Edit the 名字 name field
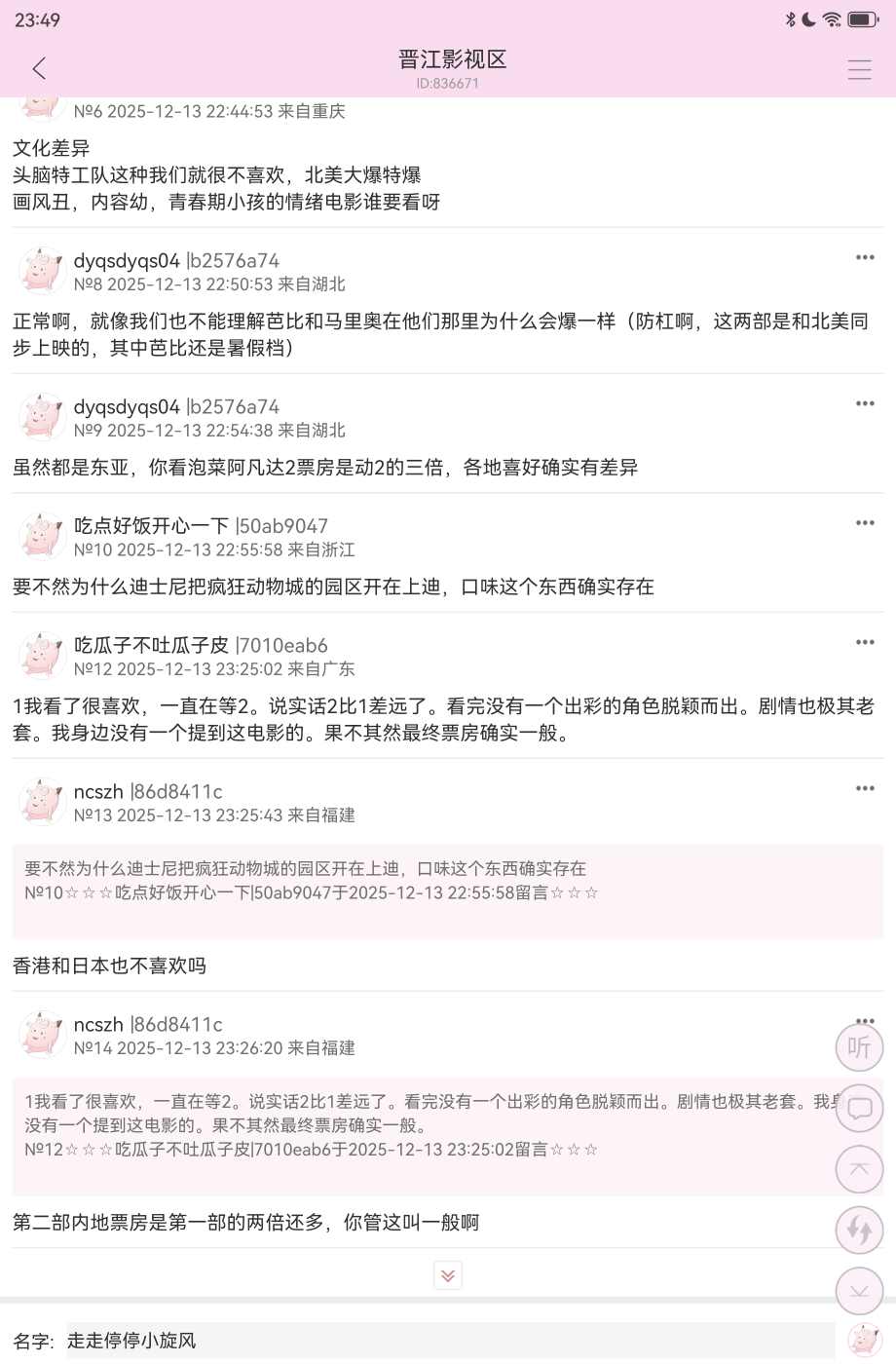The width and height of the screenshot is (896, 1364). coord(448,1341)
